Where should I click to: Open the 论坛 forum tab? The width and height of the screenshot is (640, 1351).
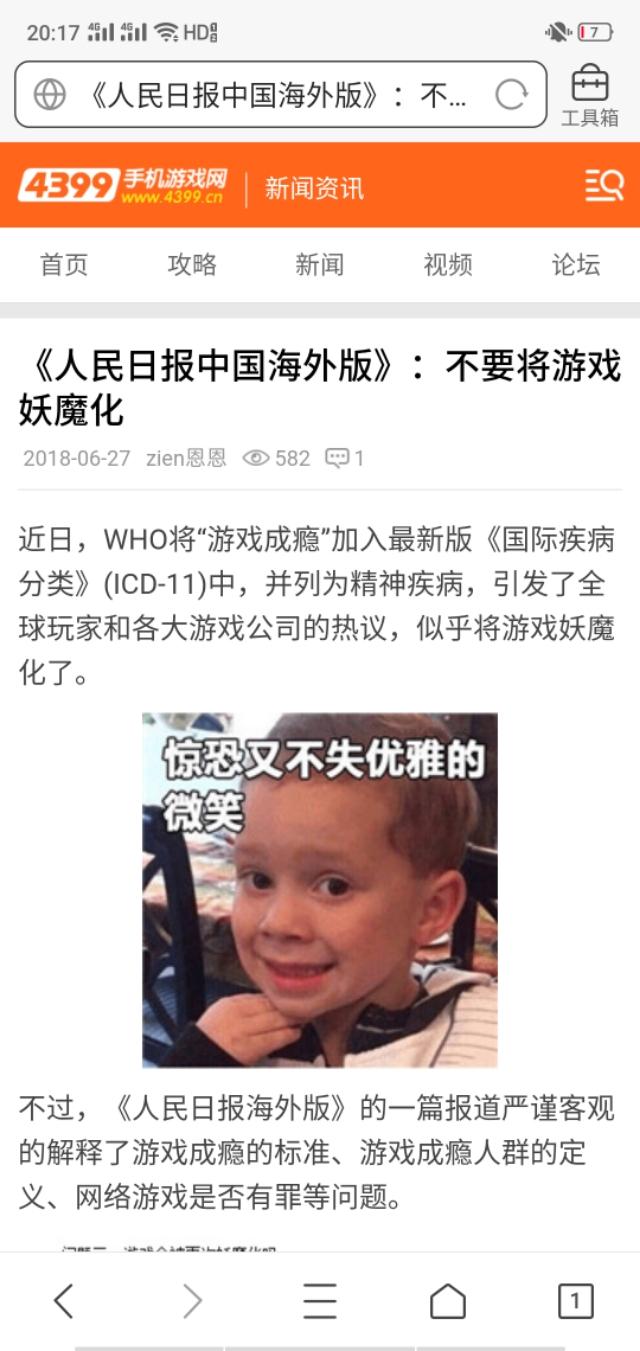tap(576, 264)
